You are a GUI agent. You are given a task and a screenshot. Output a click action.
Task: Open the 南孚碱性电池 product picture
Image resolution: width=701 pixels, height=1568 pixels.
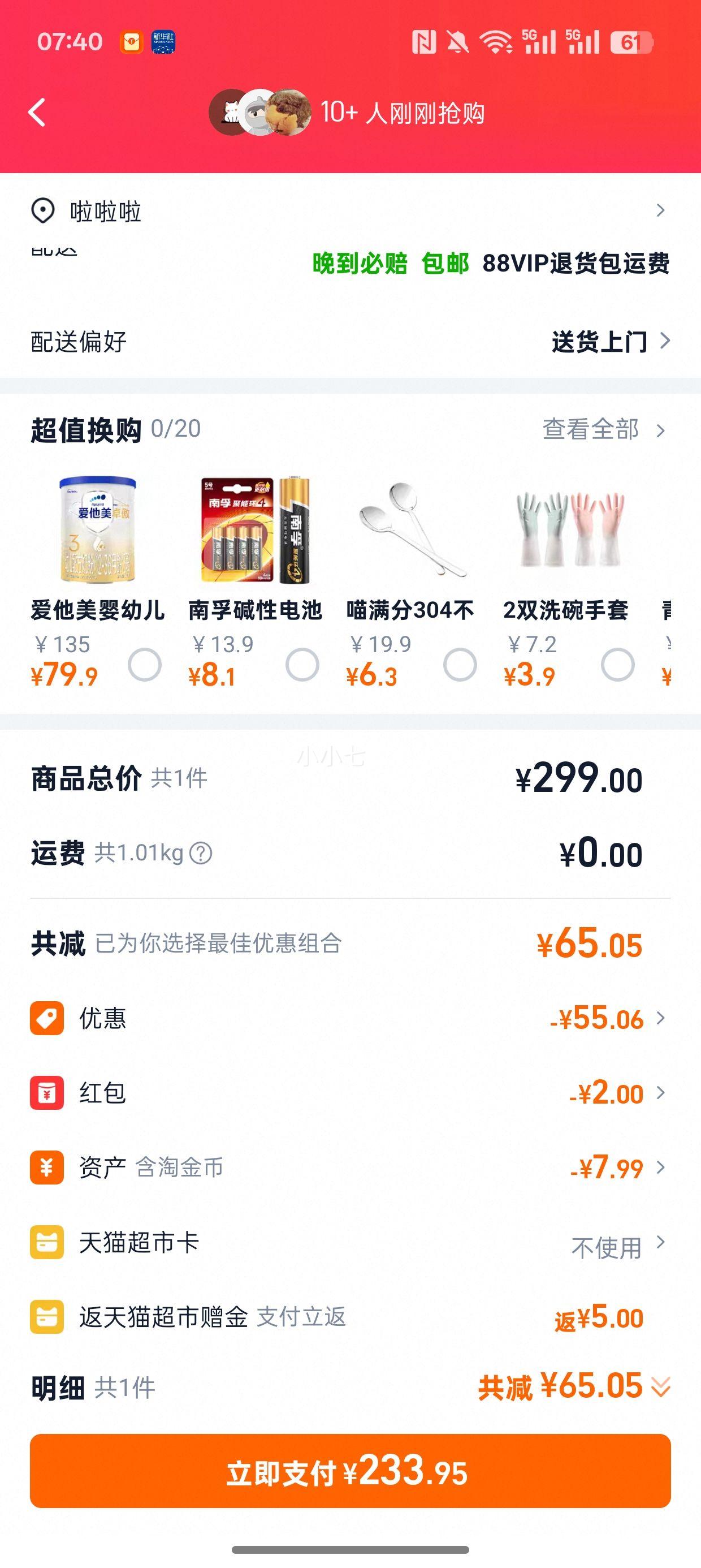point(255,529)
